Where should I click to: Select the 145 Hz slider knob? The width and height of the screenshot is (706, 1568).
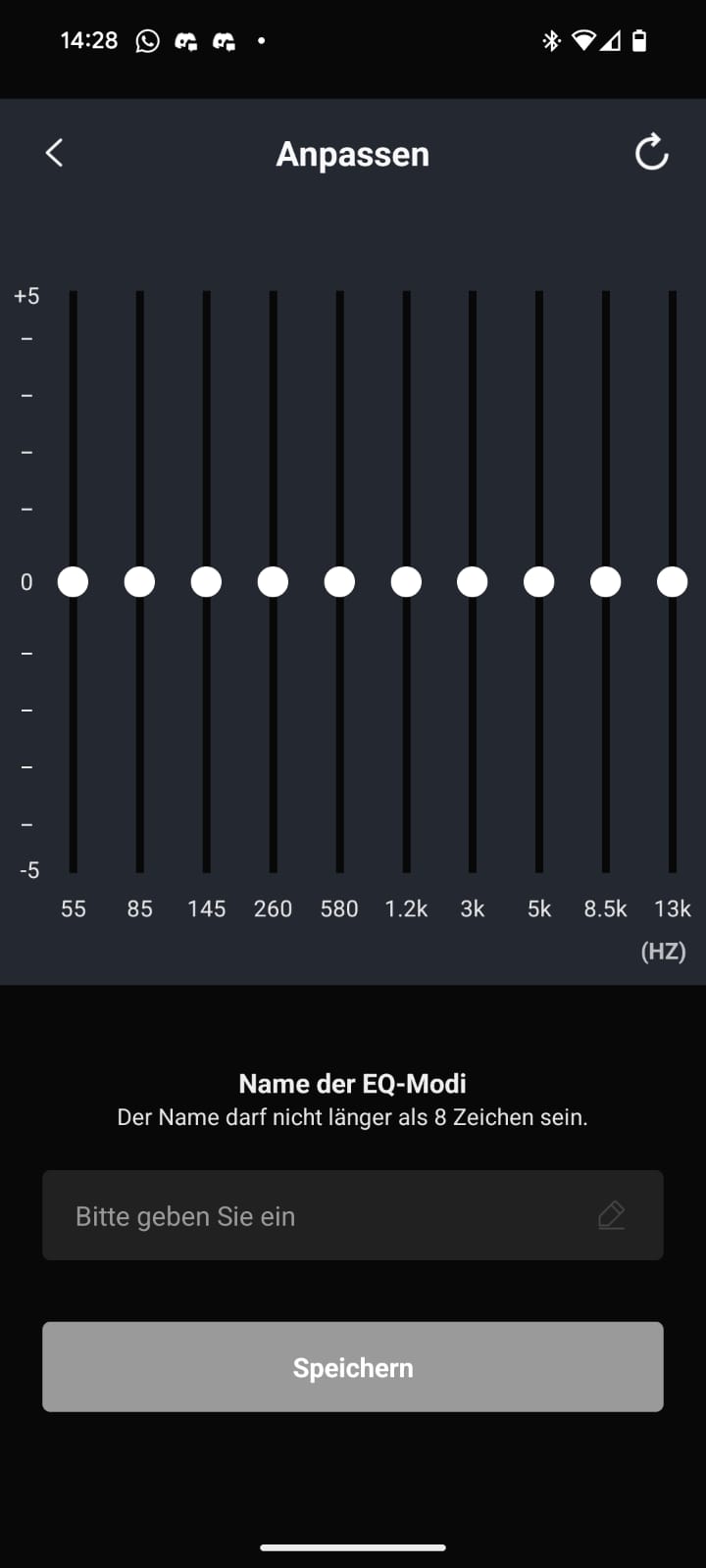coord(206,581)
